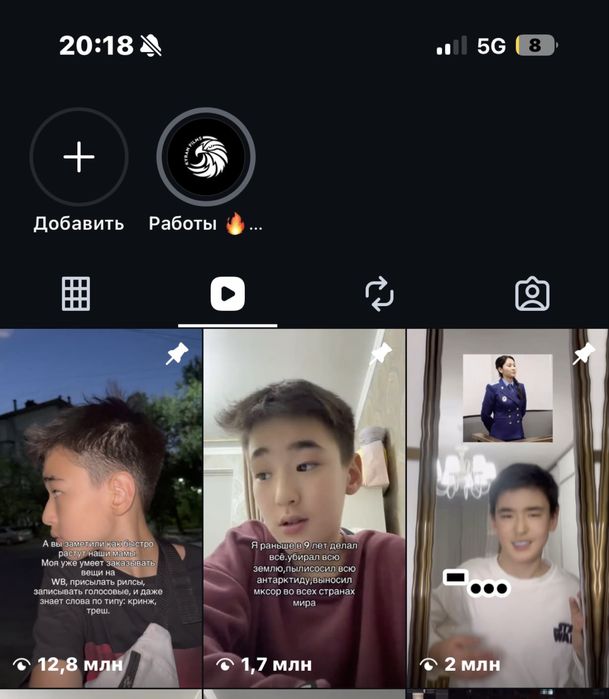Screen dimensions: 609x699
Task: Open the Работы highlight
Action: [x=206, y=157]
